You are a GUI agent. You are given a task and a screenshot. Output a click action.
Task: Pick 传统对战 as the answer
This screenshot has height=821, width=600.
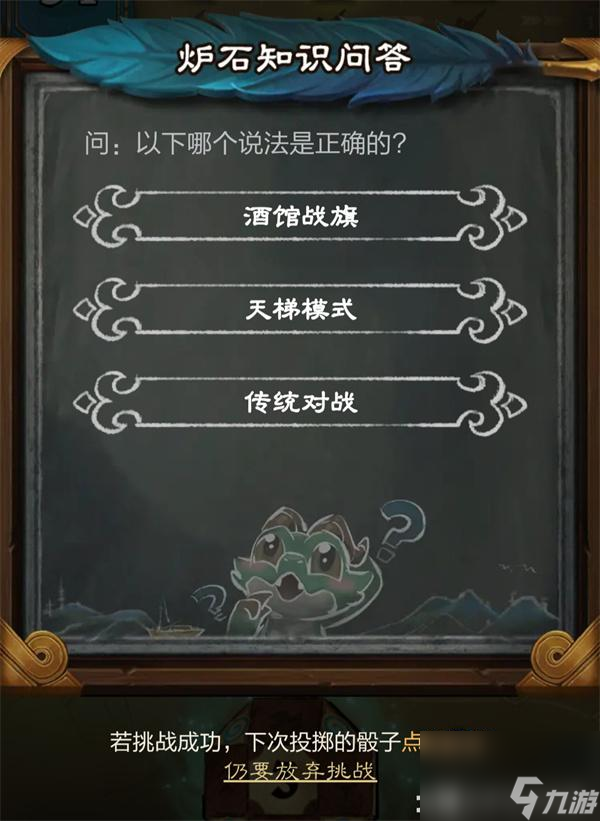coord(300,402)
